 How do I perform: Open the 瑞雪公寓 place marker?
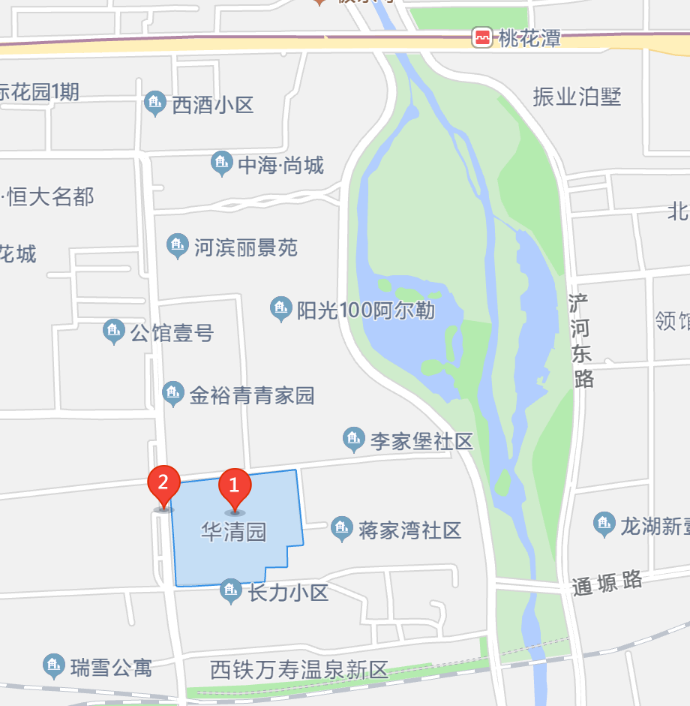pos(54,666)
